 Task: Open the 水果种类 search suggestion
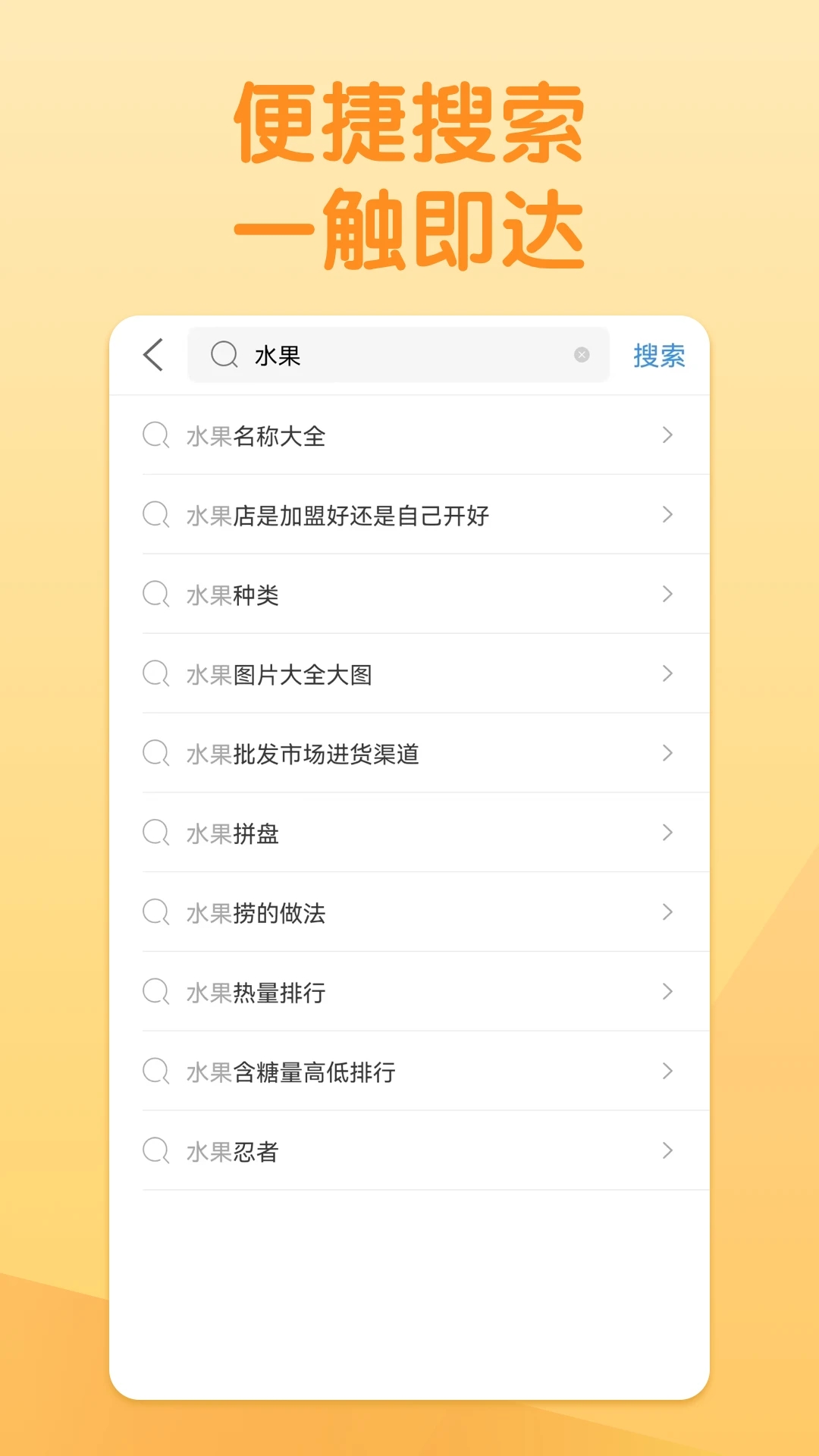click(x=234, y=595)
